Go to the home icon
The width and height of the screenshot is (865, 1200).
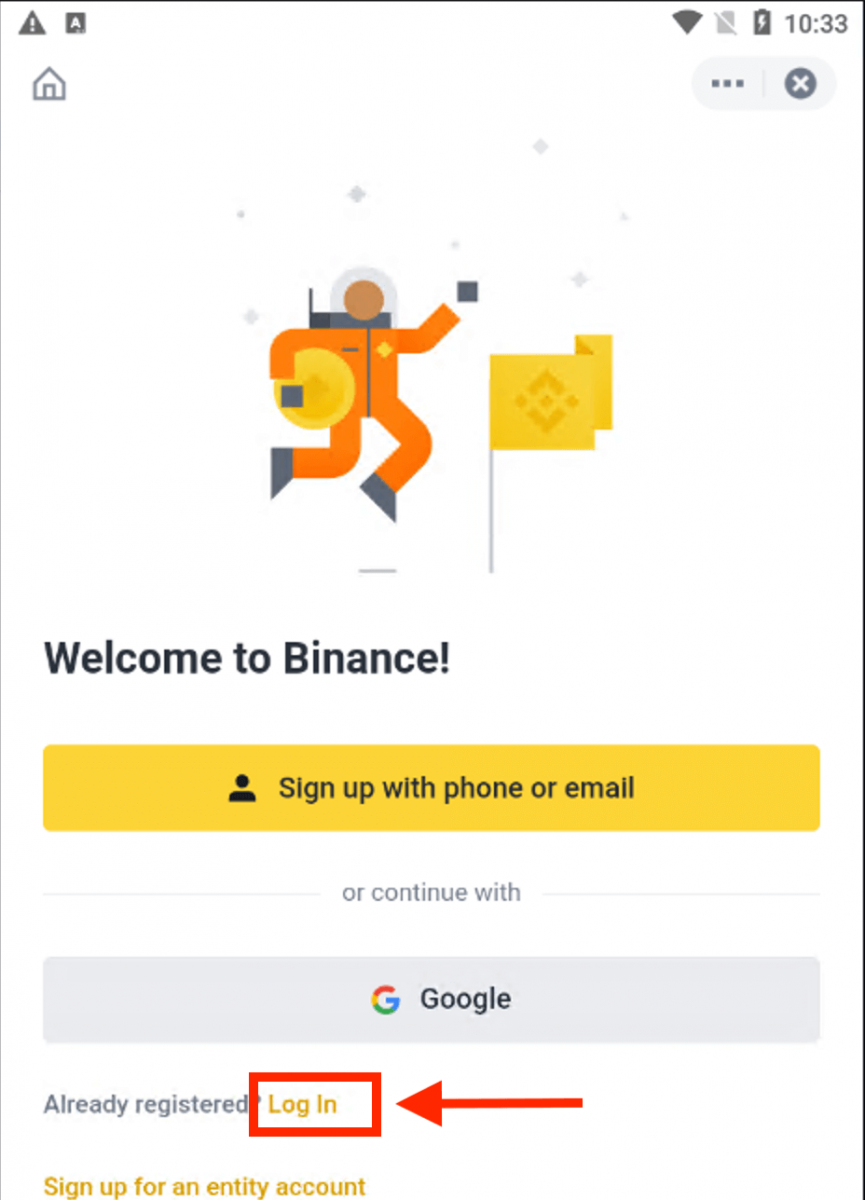pyautogui.click(x=49, y=84)
